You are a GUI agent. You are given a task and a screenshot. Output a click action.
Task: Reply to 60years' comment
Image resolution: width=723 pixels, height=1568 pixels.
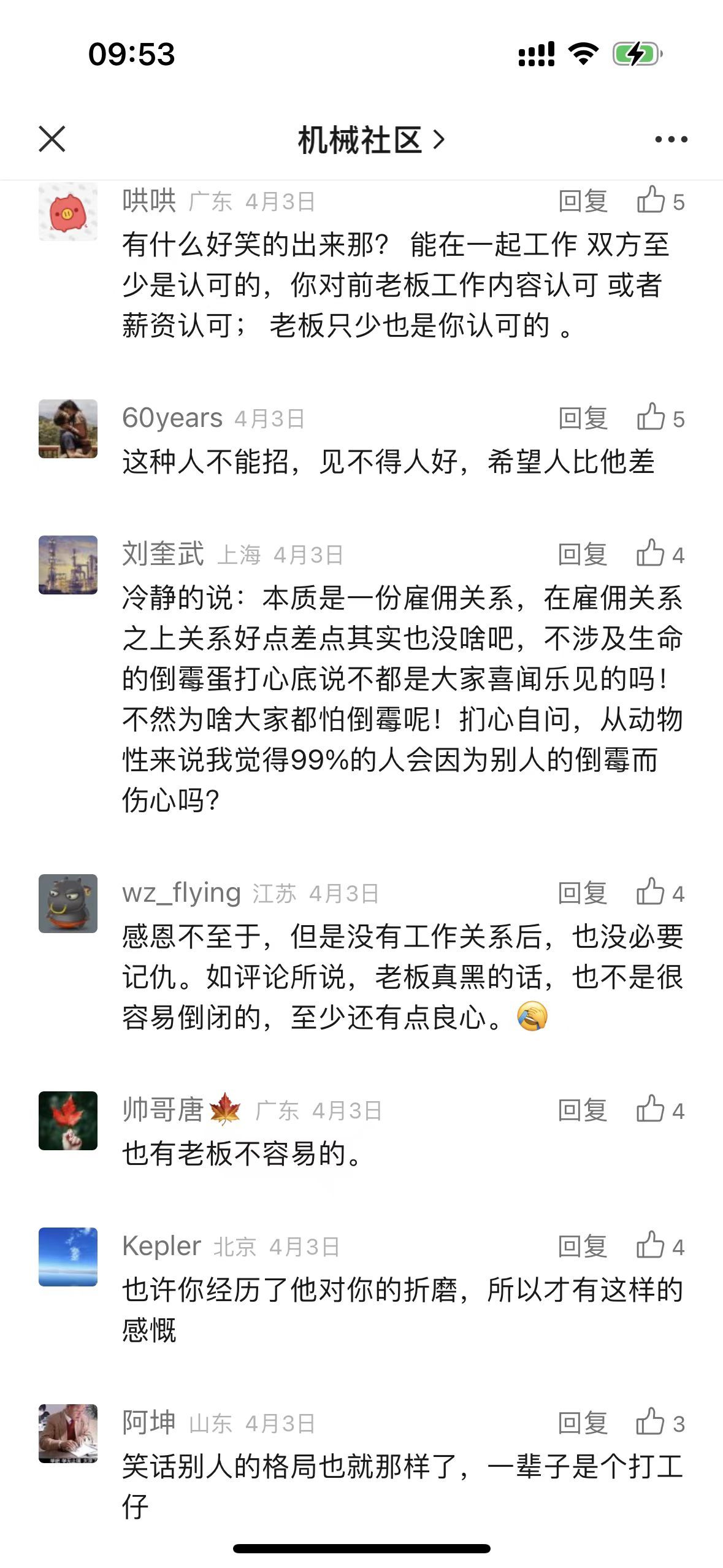click(583, 418)
